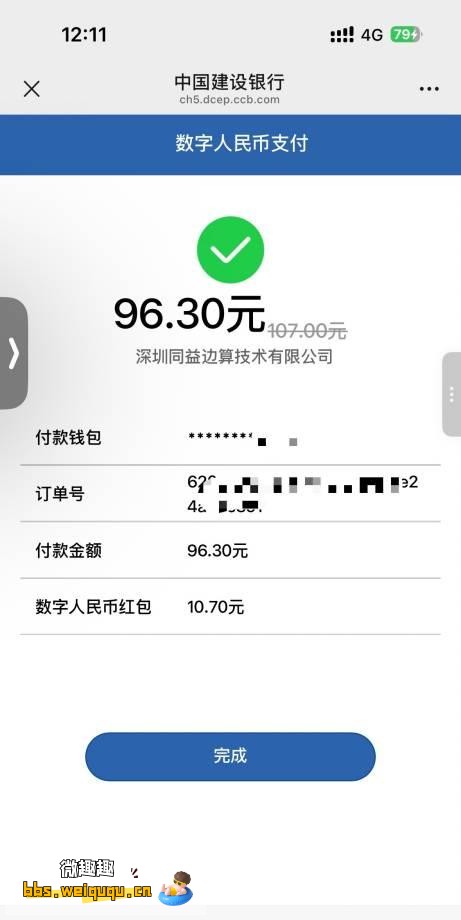
Task: Open the three-dot overflow menu
Action: (429, 89)
